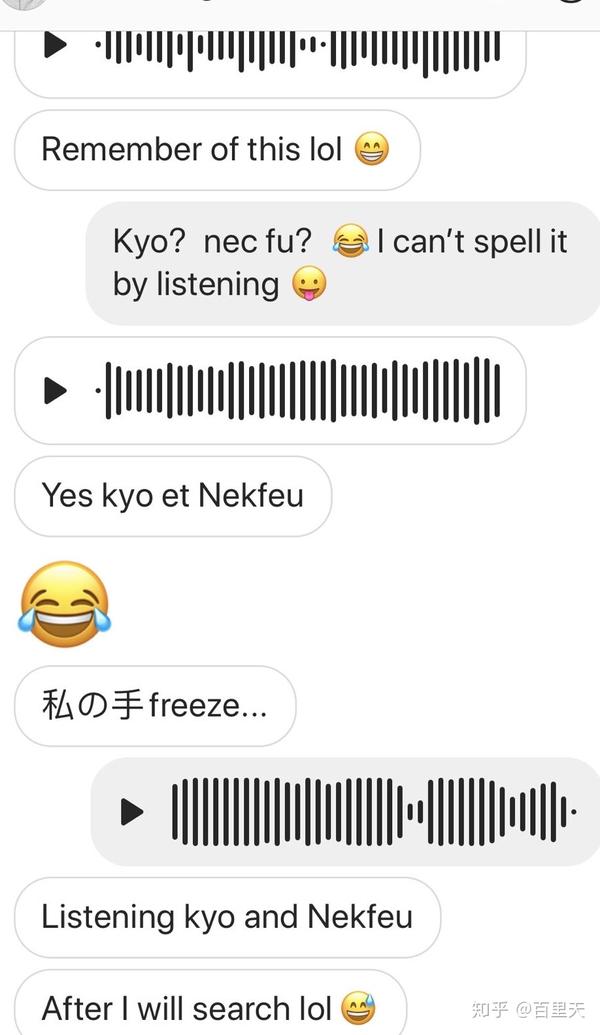Play the voice message below "私の手 freeze..."
The image size is (600, 1035).
pos(132,811)
